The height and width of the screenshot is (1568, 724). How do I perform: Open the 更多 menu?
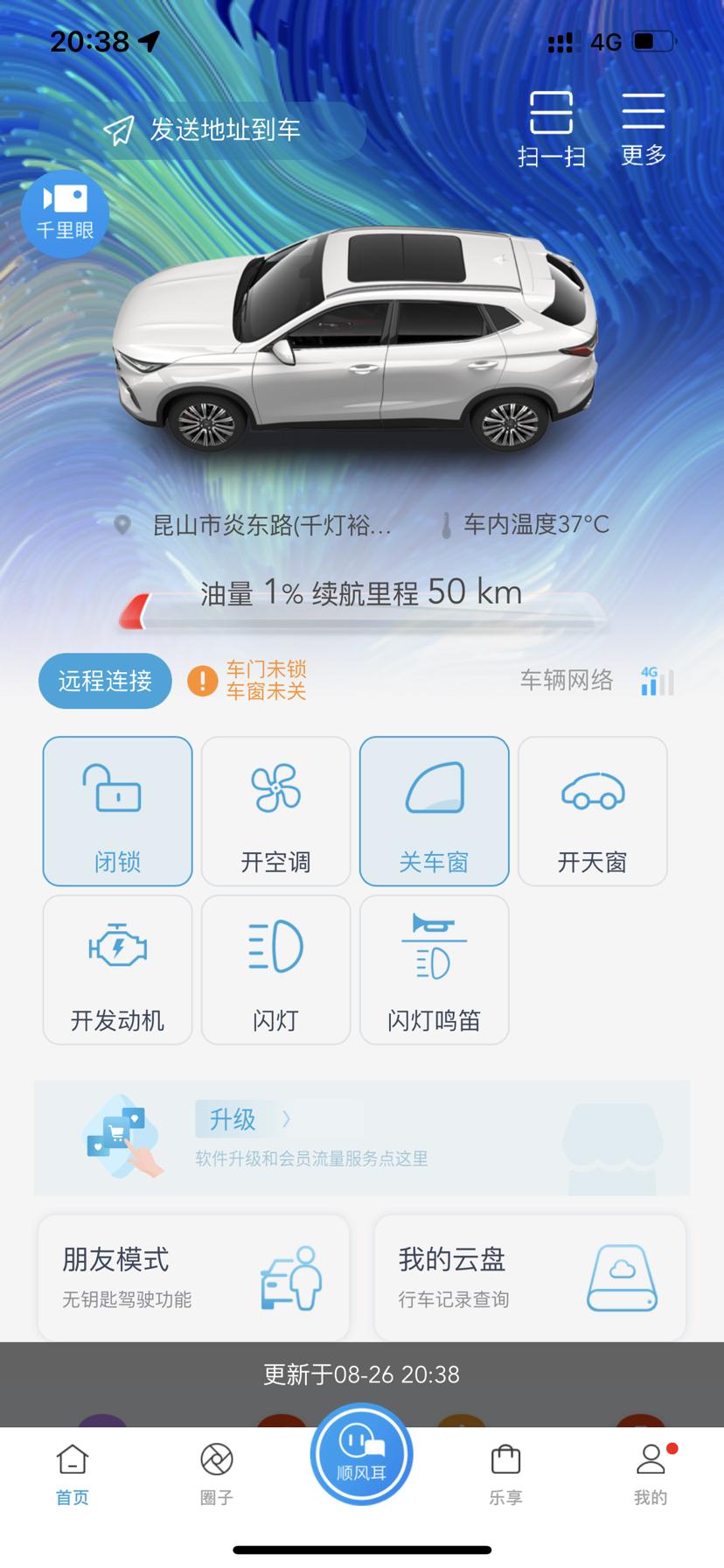click(644, 129)
